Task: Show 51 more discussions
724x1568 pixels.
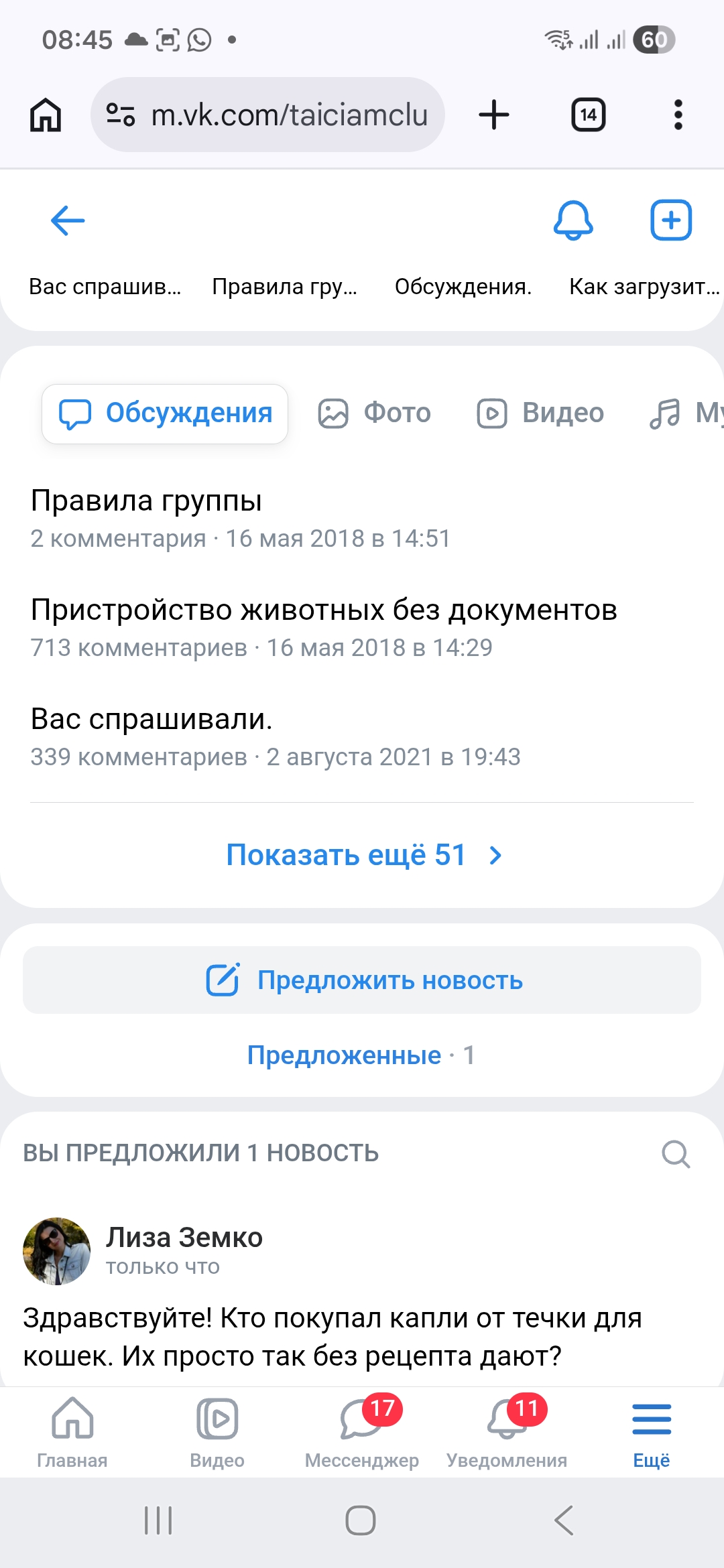Action: click(362, 855)
